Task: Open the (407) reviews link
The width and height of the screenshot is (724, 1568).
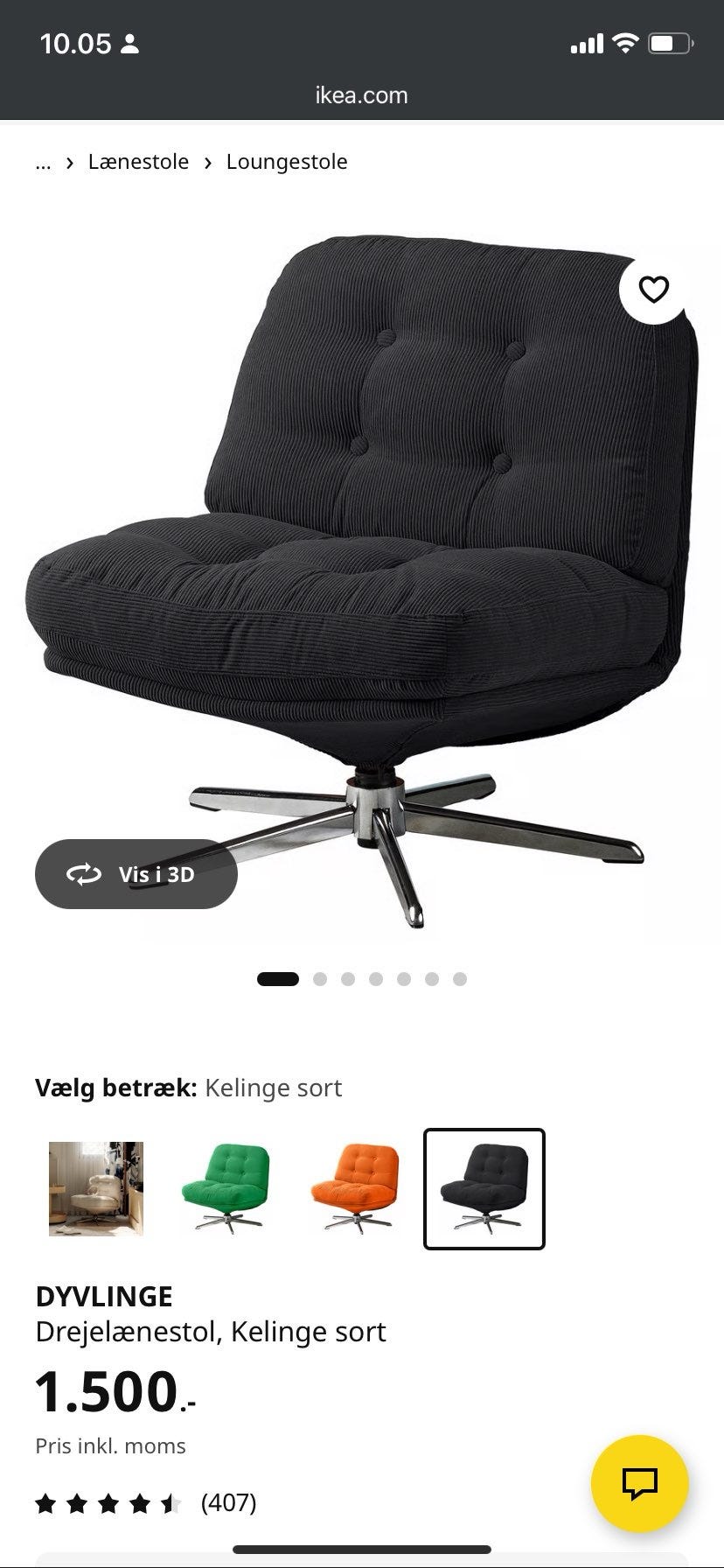Action: tap(228, 1503)
